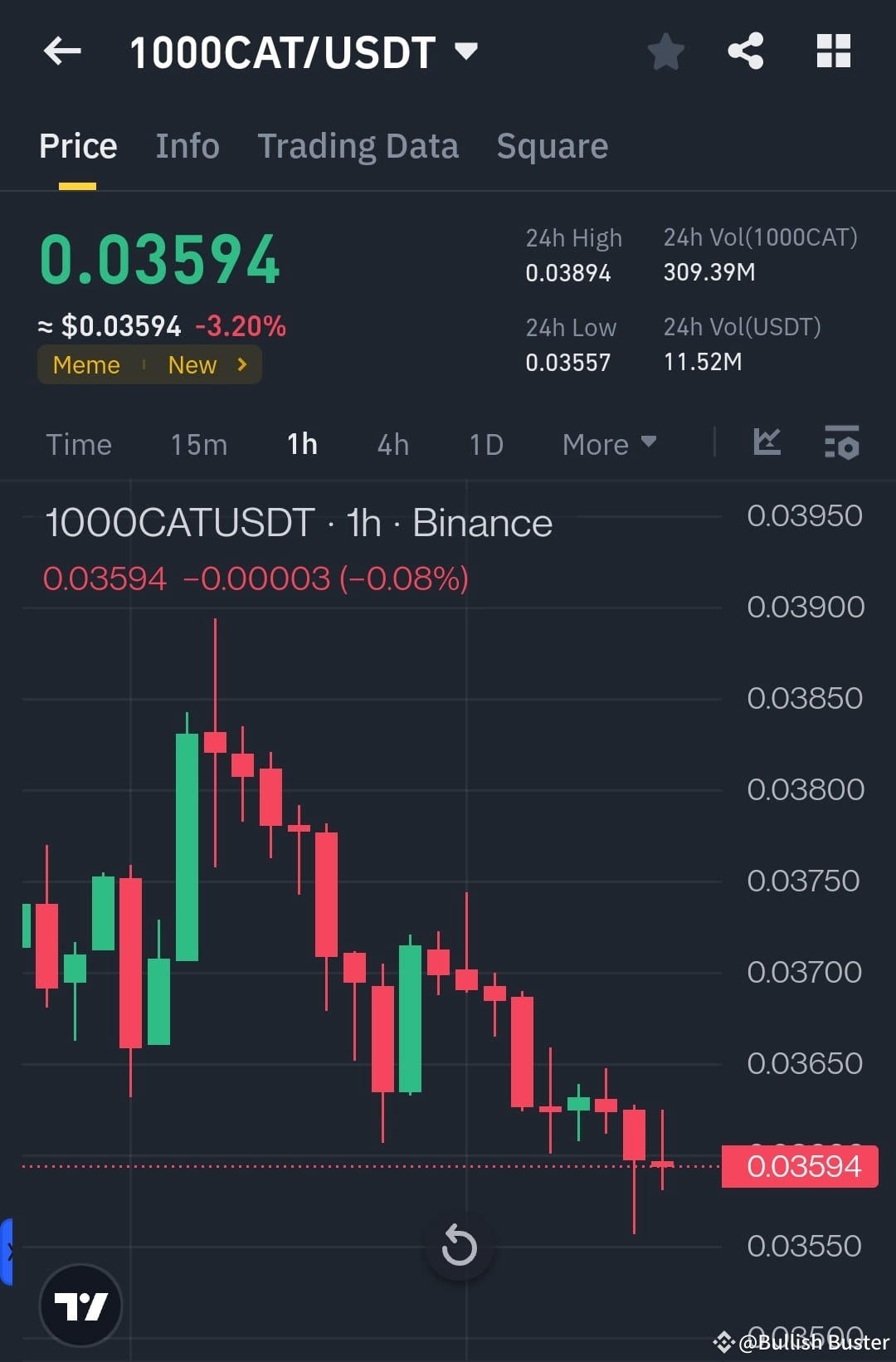The width and height of the screenshot is (896, 1362).
Task: Expand the New tag chevron
Action: coord(241,364)
